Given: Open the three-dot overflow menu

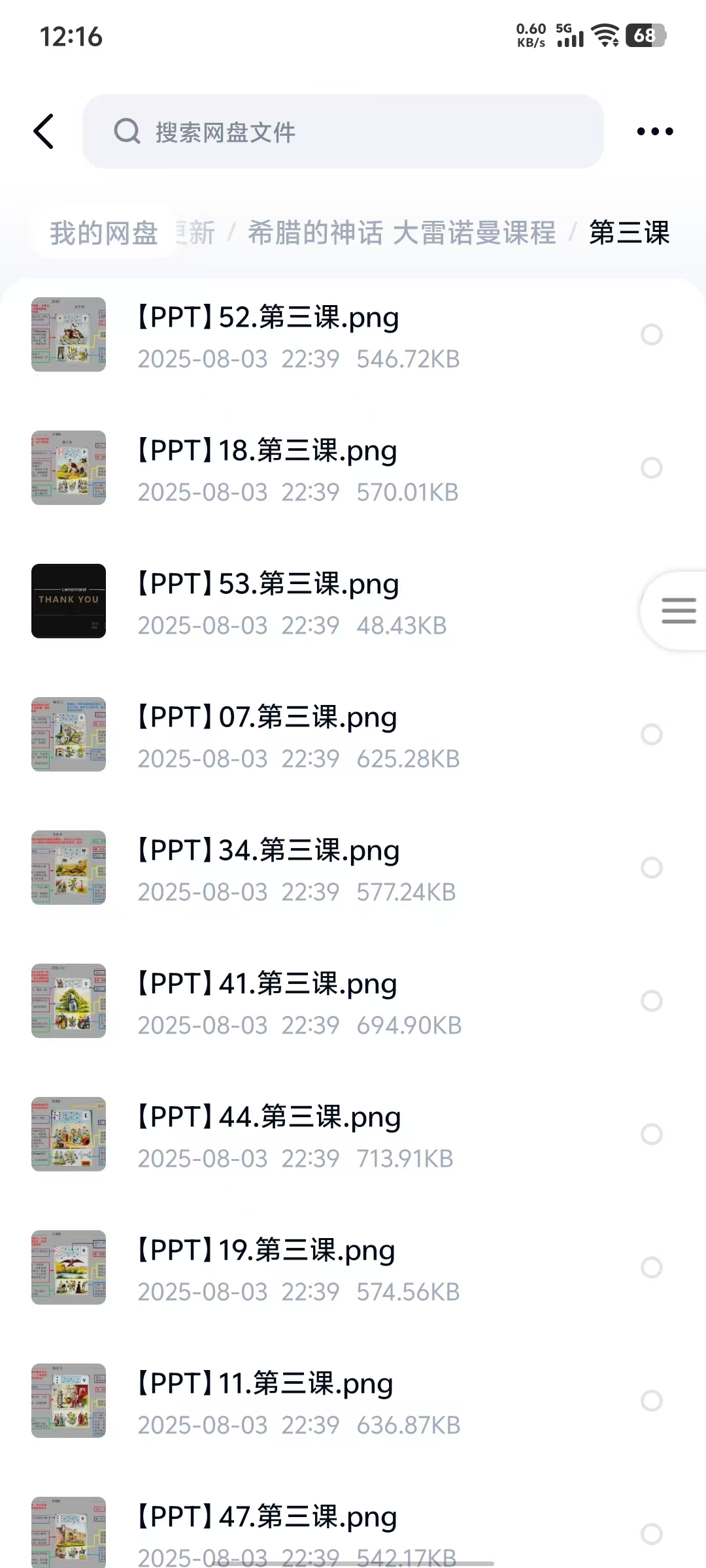Looking at the screenshot, I should [x=654, y=131].
